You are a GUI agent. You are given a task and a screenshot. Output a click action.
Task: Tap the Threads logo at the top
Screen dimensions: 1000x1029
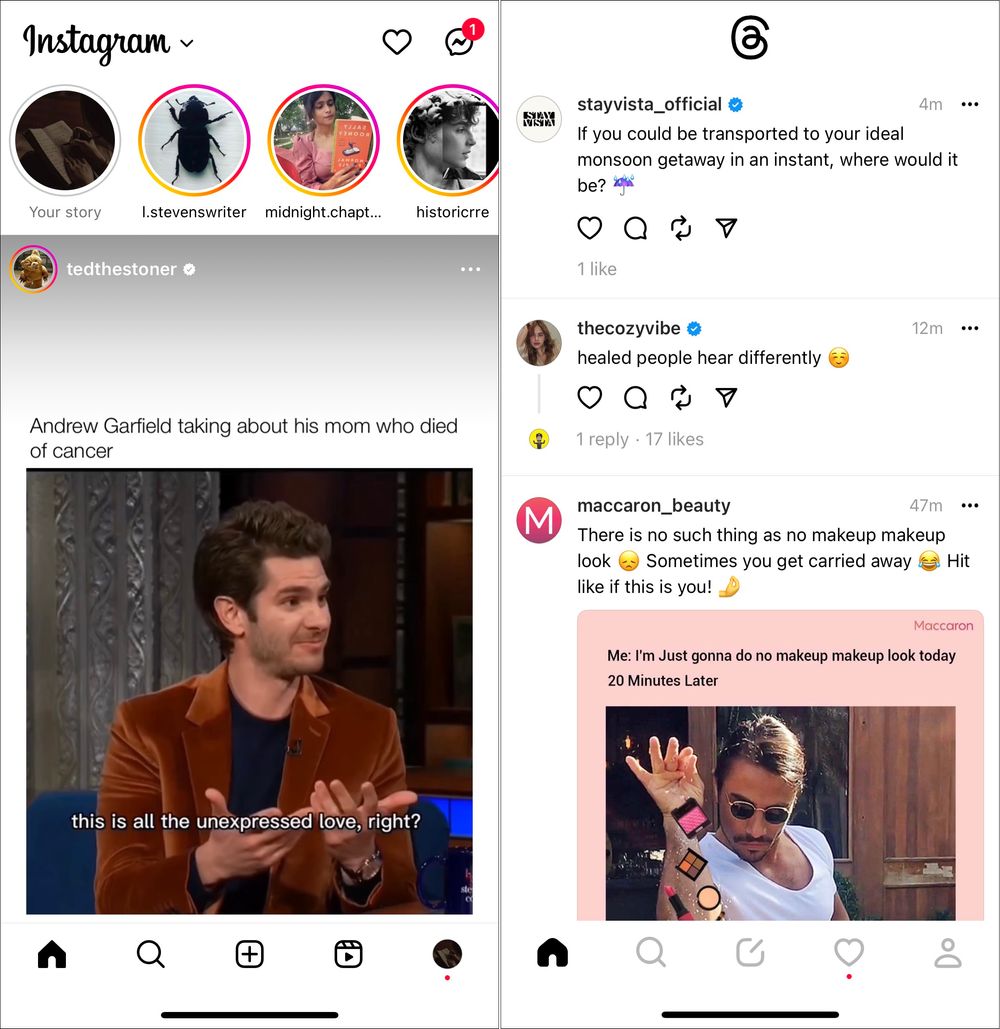point(750,38)
